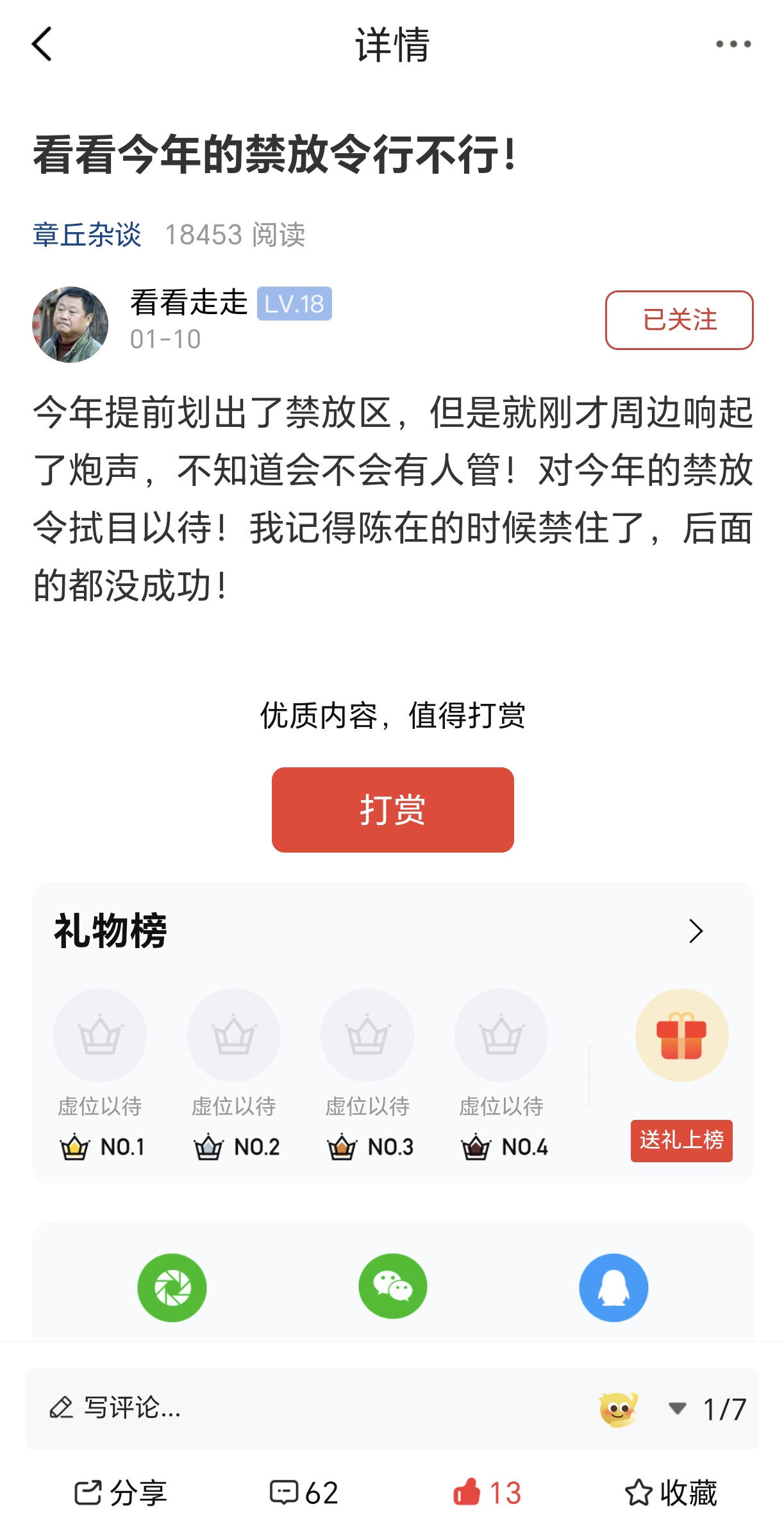View the 62 comments
Viewport: 784px width, 1518px height.
pos(304,1492)
